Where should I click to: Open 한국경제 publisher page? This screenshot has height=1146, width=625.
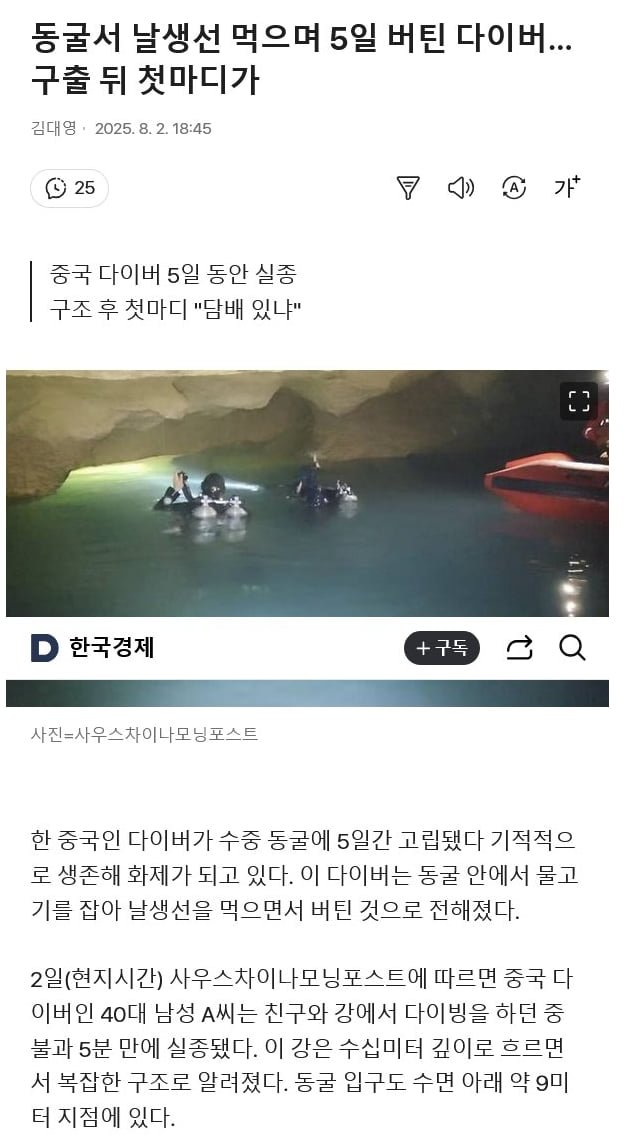[93, 648]
